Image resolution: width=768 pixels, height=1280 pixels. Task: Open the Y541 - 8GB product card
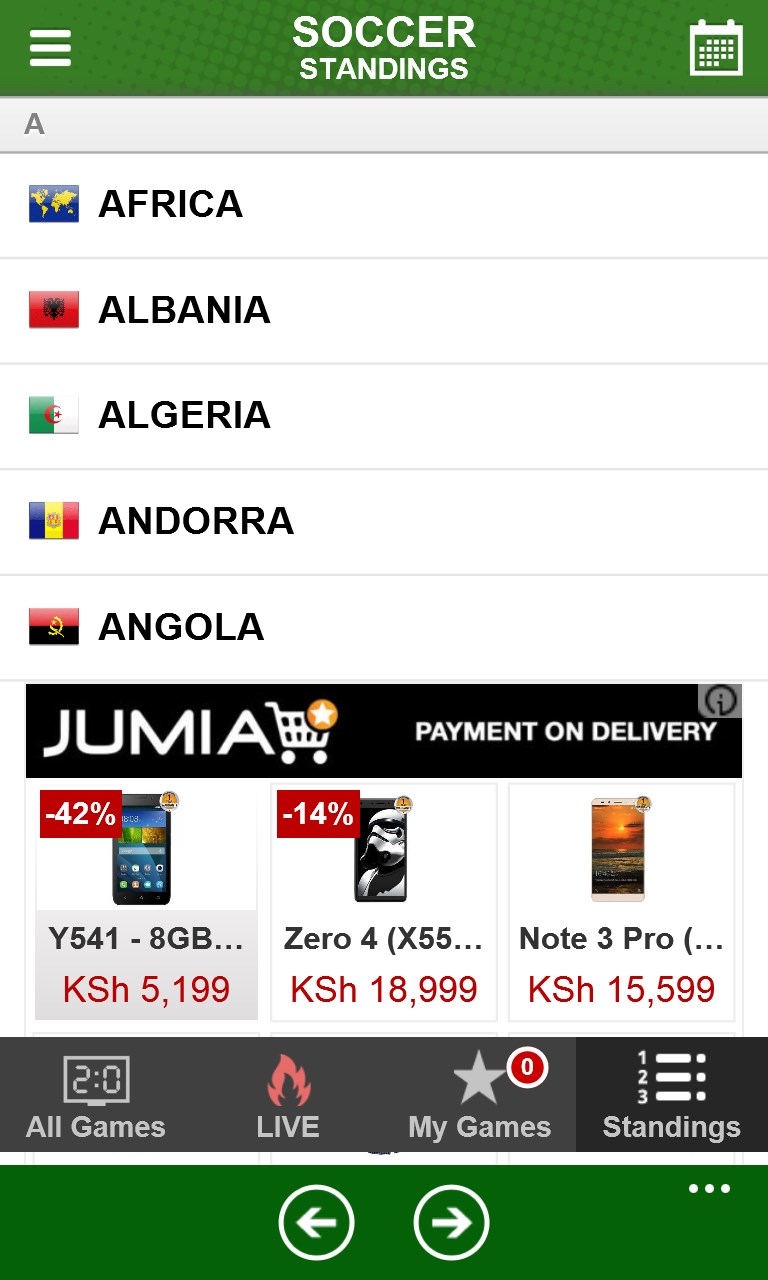[146, 902]
